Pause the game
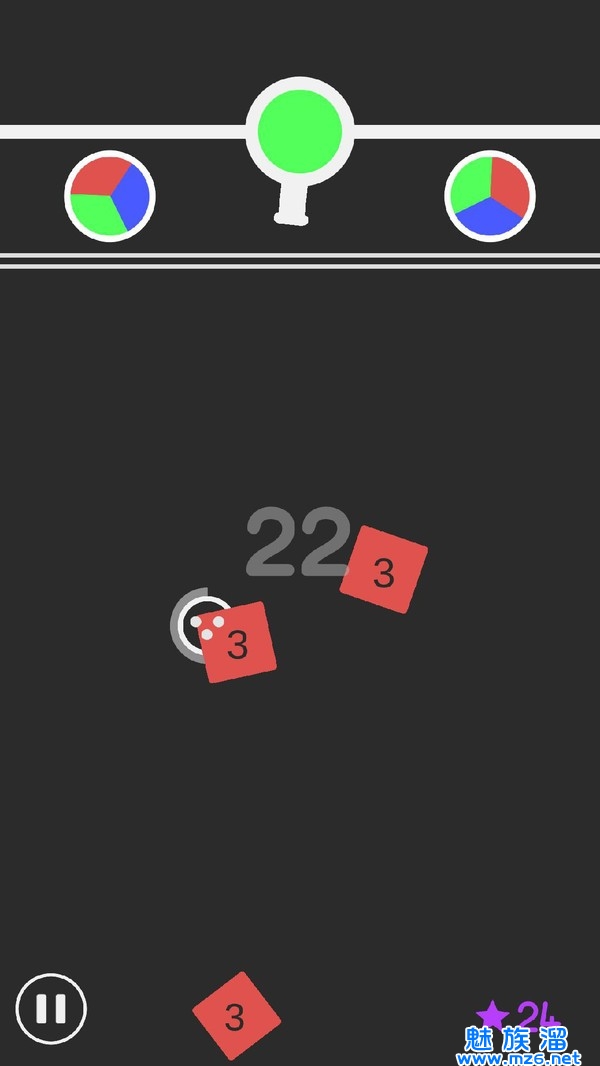 (x=51, y=1009)
